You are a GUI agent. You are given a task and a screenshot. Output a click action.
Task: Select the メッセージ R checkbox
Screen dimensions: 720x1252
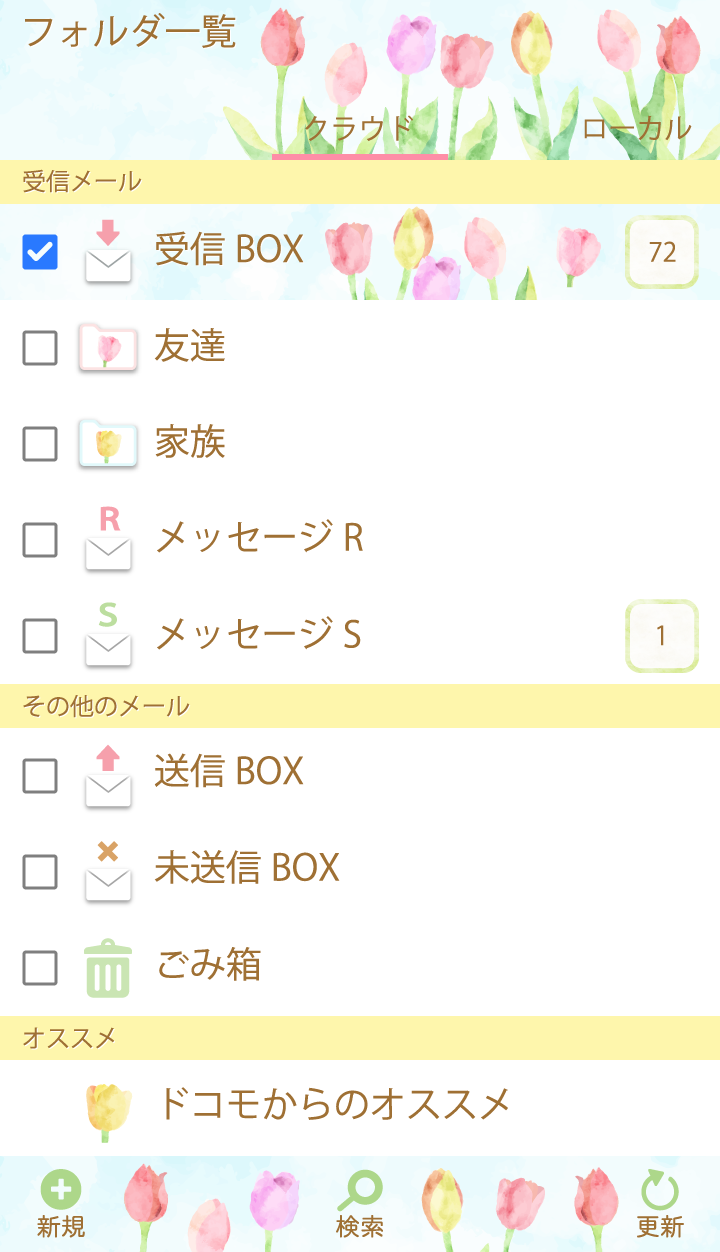coord(40,540)
